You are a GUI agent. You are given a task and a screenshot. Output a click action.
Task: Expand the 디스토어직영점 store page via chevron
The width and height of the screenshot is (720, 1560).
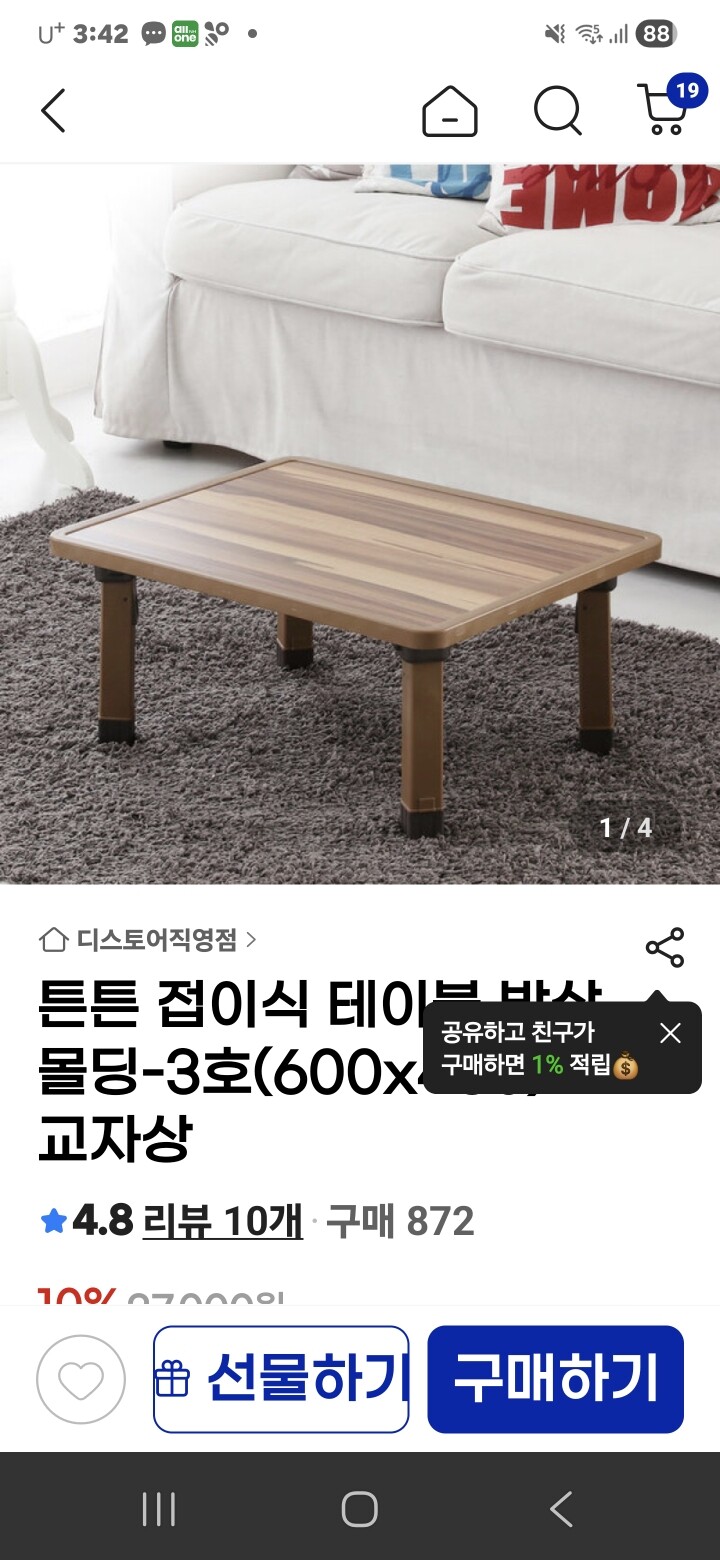[x=258, y=940]
